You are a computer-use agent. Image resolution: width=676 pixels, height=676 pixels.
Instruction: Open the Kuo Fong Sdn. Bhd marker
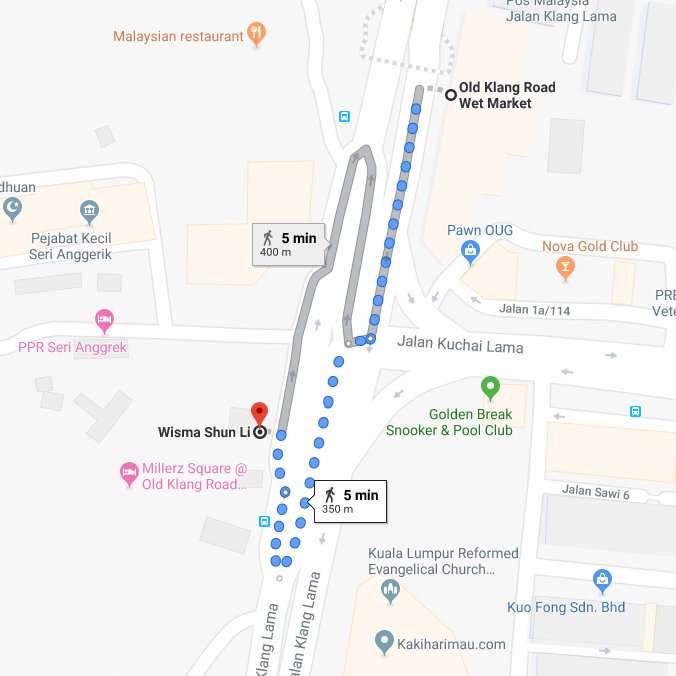coord(601,579)
